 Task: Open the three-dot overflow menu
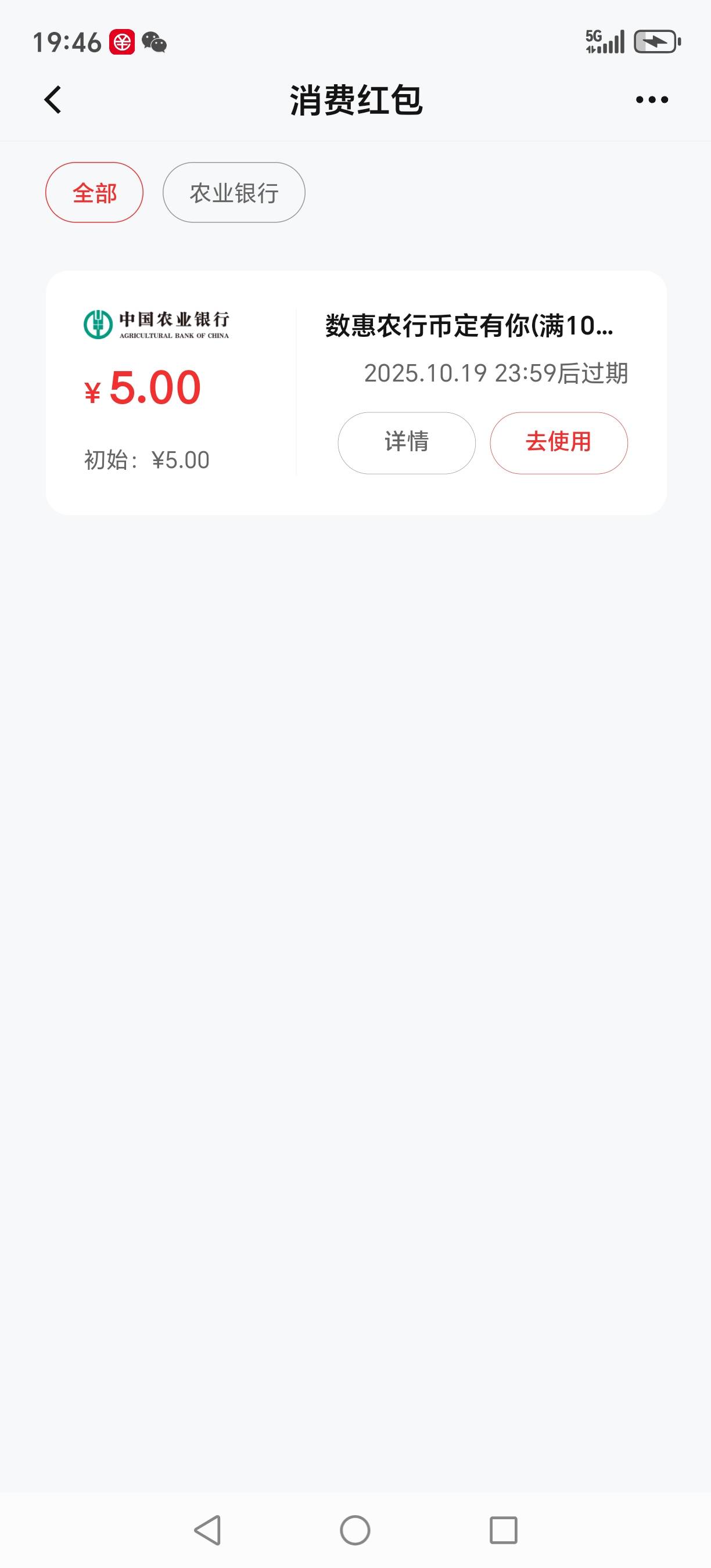click(x=651, y=100)
